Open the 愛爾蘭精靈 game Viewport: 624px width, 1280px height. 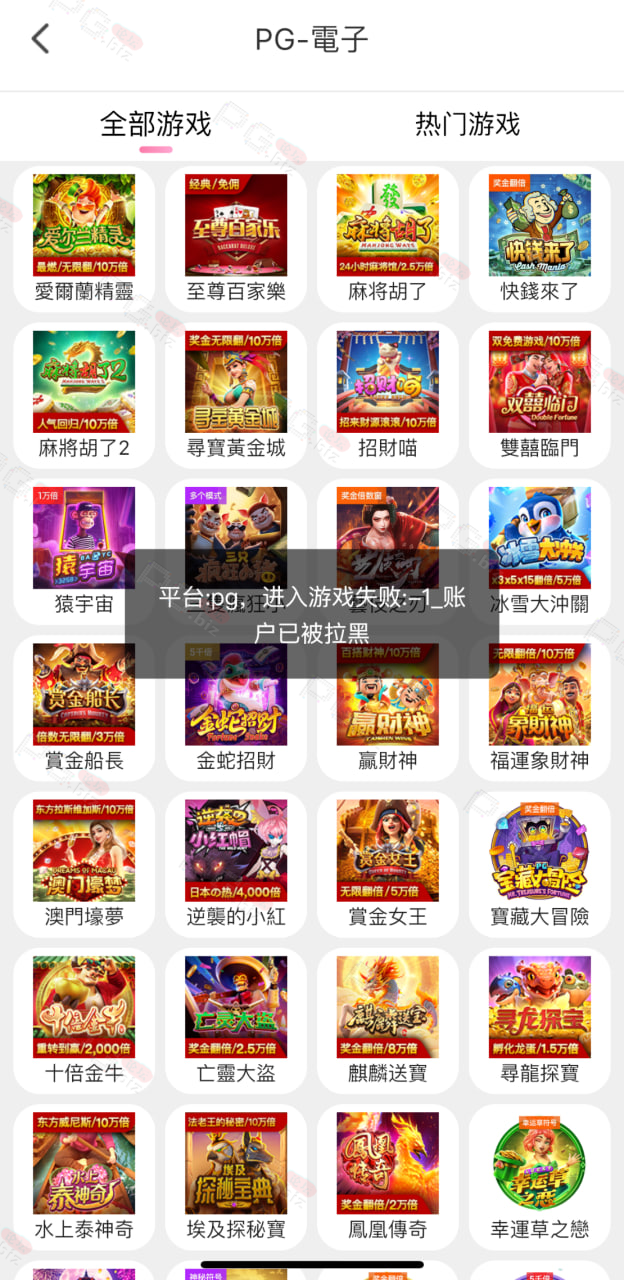pyautogui.click(x=84, y=239)
